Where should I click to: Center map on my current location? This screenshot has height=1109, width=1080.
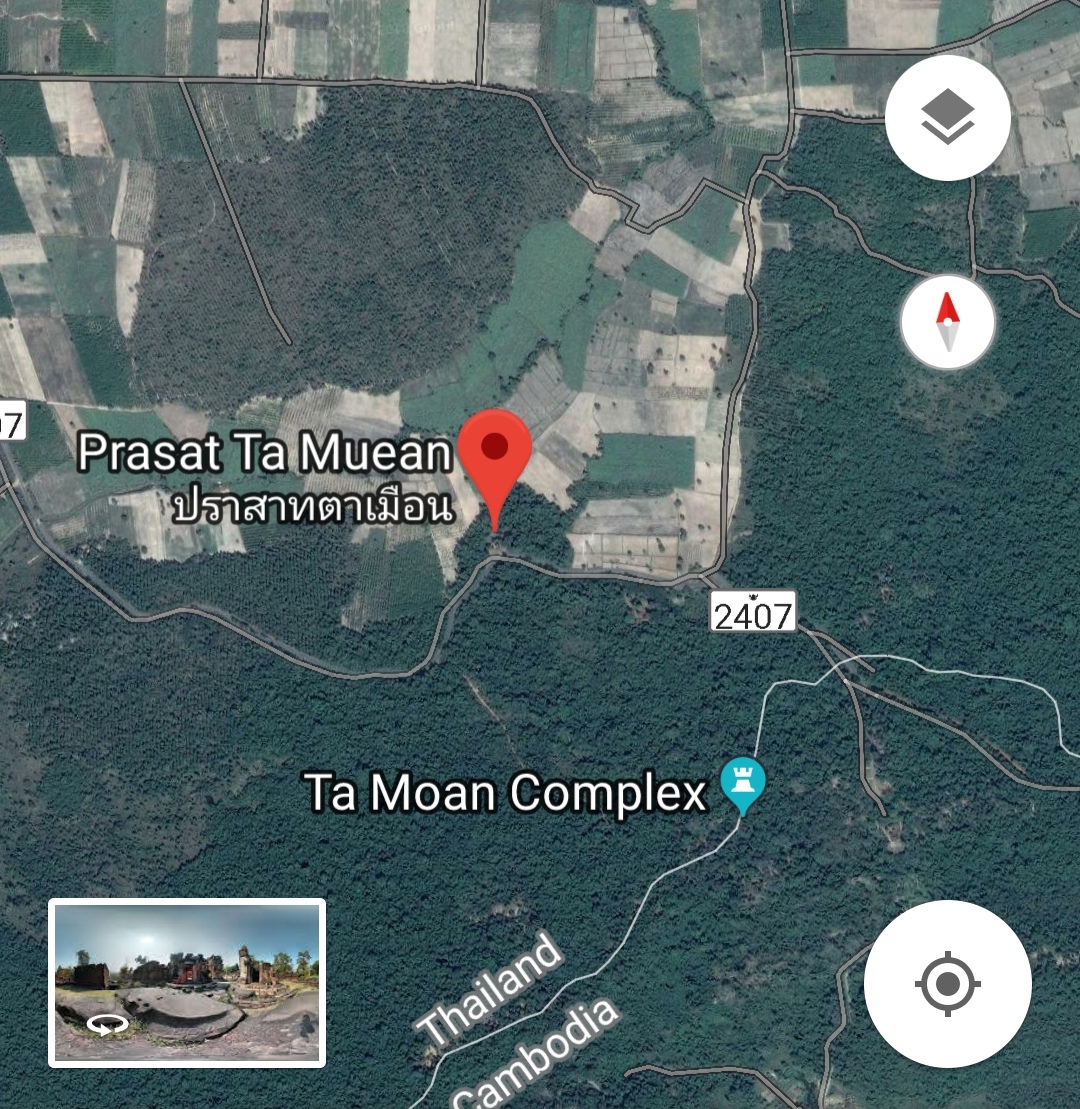(x=947, y=984)
